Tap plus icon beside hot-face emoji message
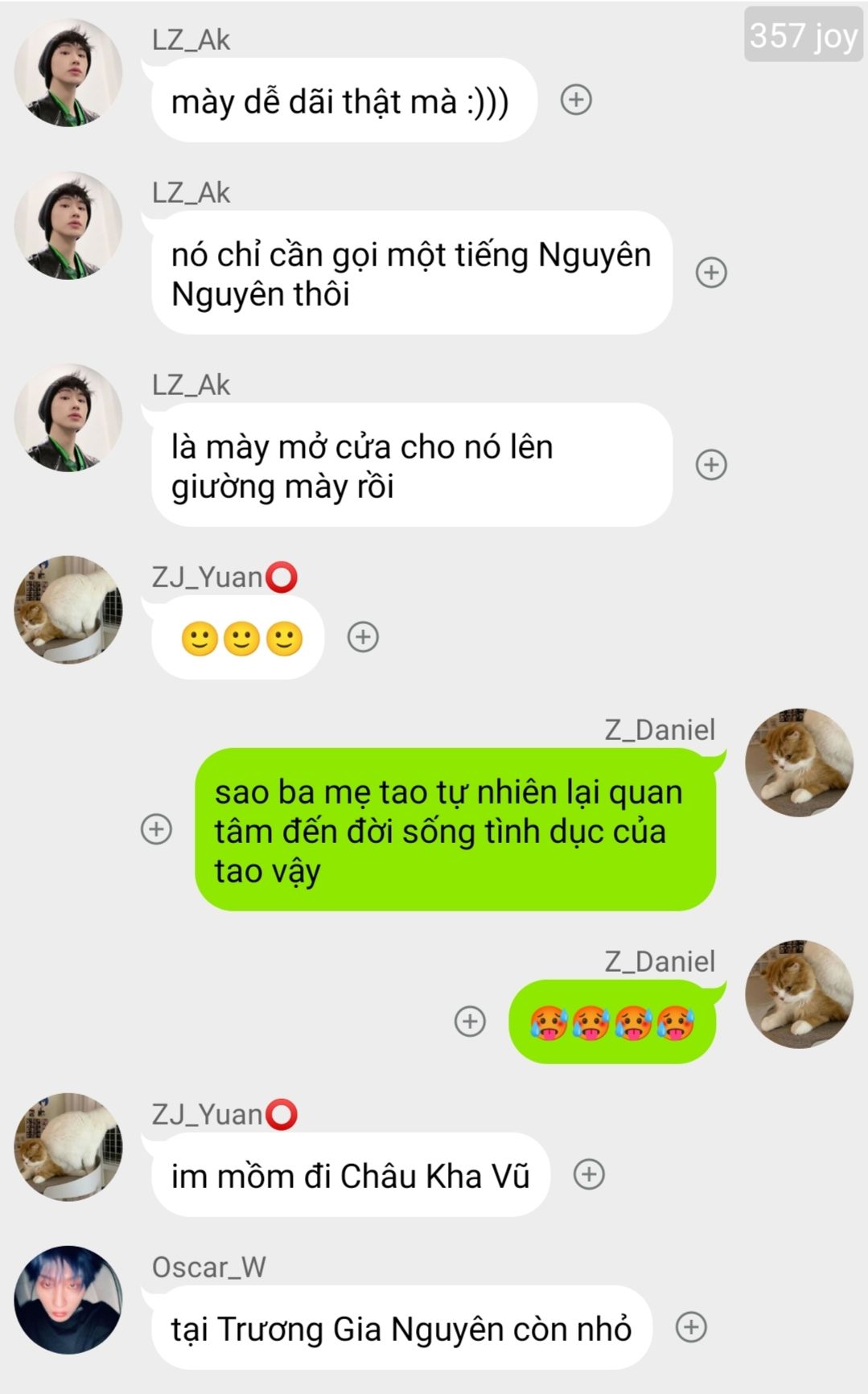868x1394 pixels. (470, 1022)
